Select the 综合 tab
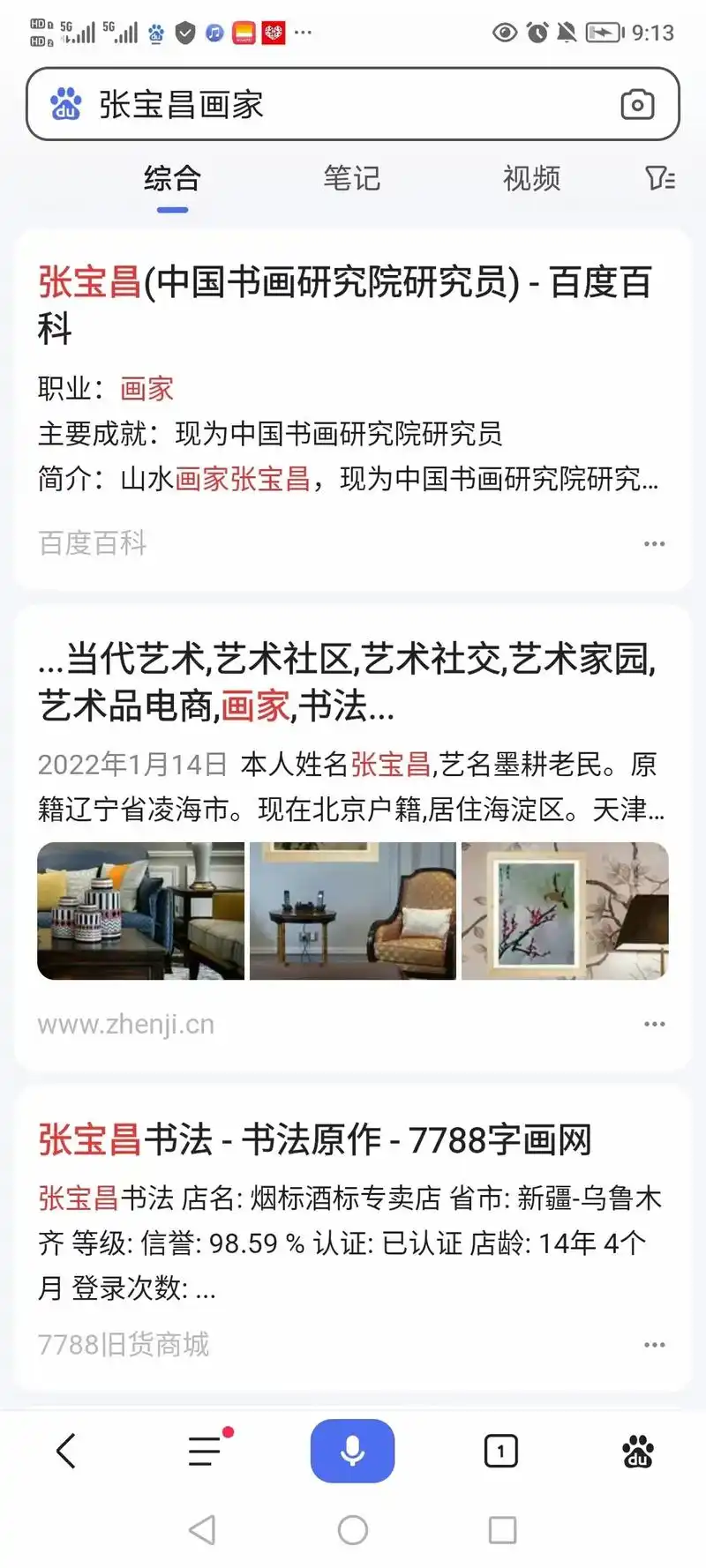 173,179
